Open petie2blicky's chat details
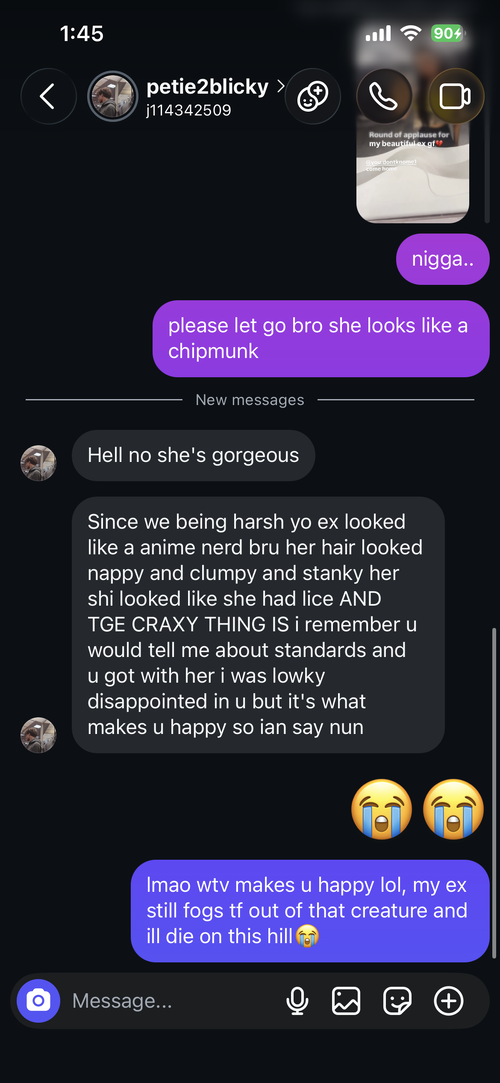 (188, 97)
